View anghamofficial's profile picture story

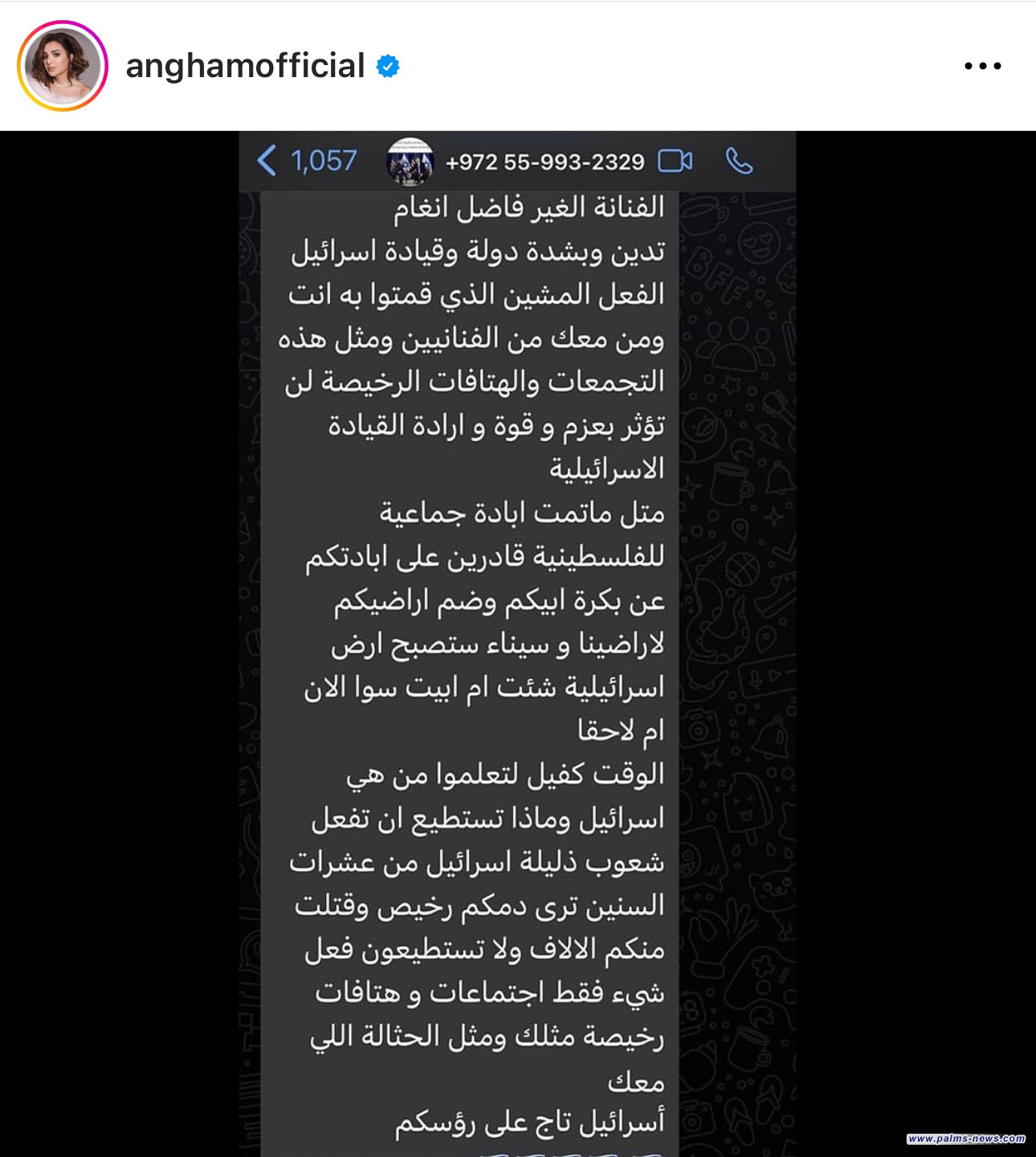[x=63, y=66]
